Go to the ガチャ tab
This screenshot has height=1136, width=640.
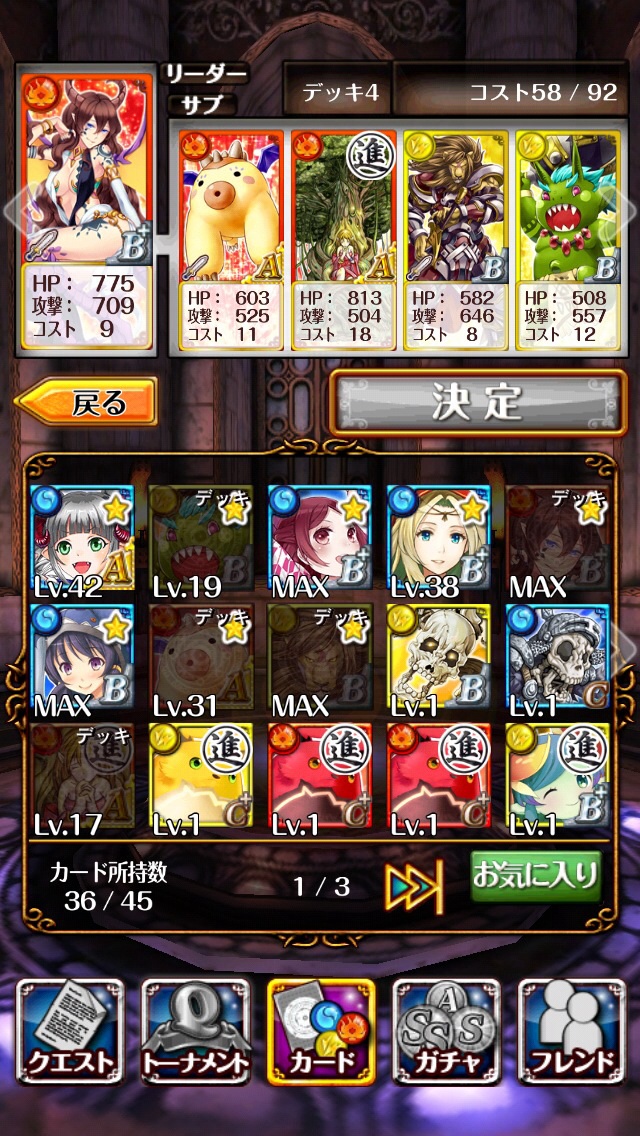click(446, 1031)
